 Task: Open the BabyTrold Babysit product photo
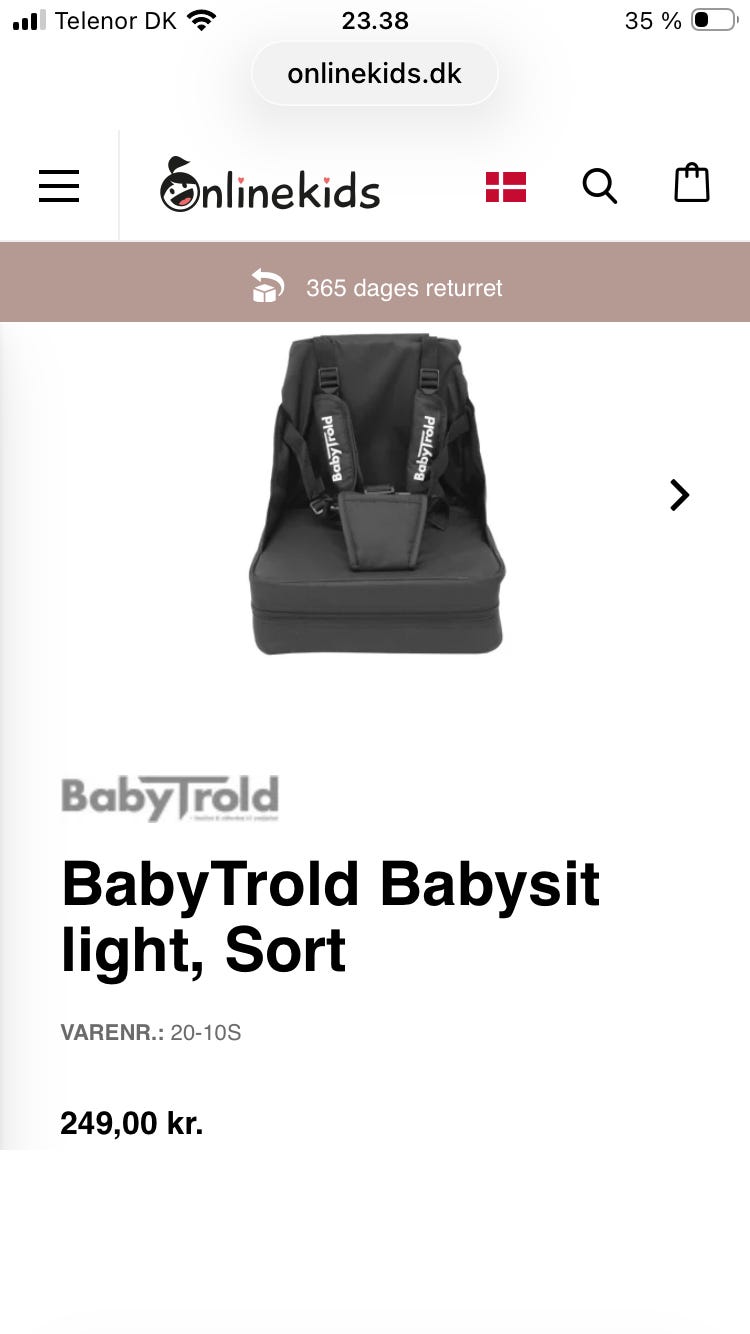[x=376, y=494]
